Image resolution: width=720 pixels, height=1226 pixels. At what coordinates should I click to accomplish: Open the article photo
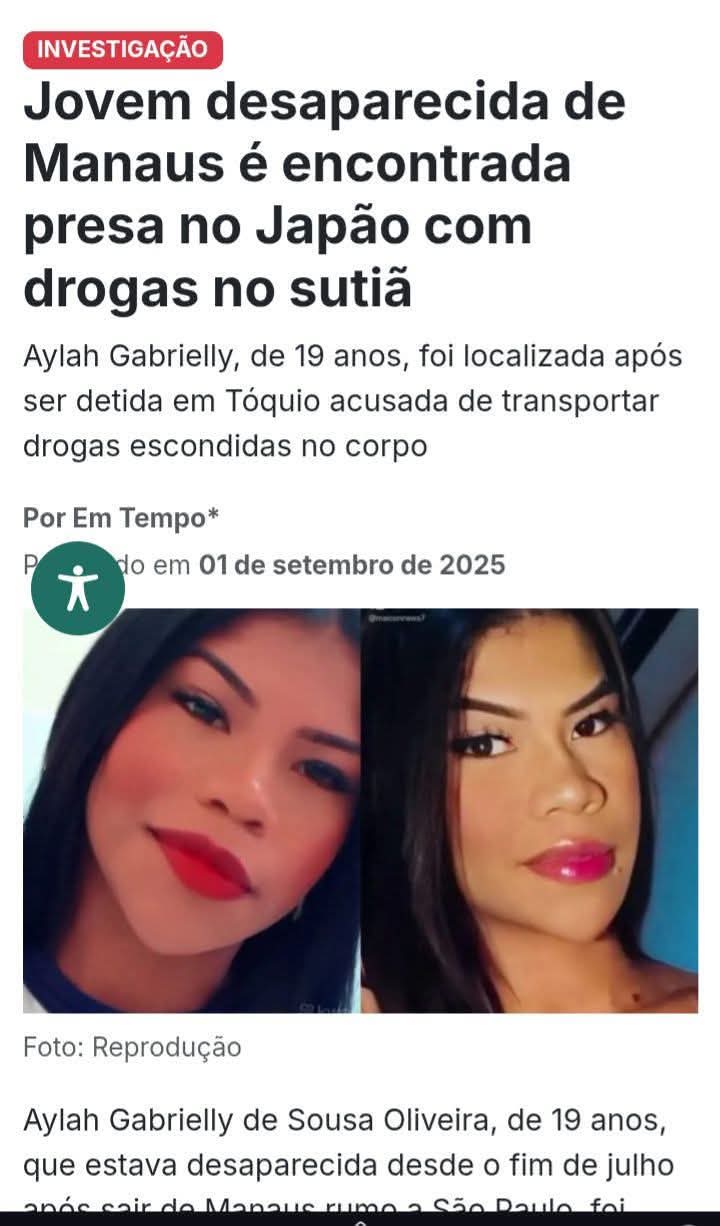(360, 810)
